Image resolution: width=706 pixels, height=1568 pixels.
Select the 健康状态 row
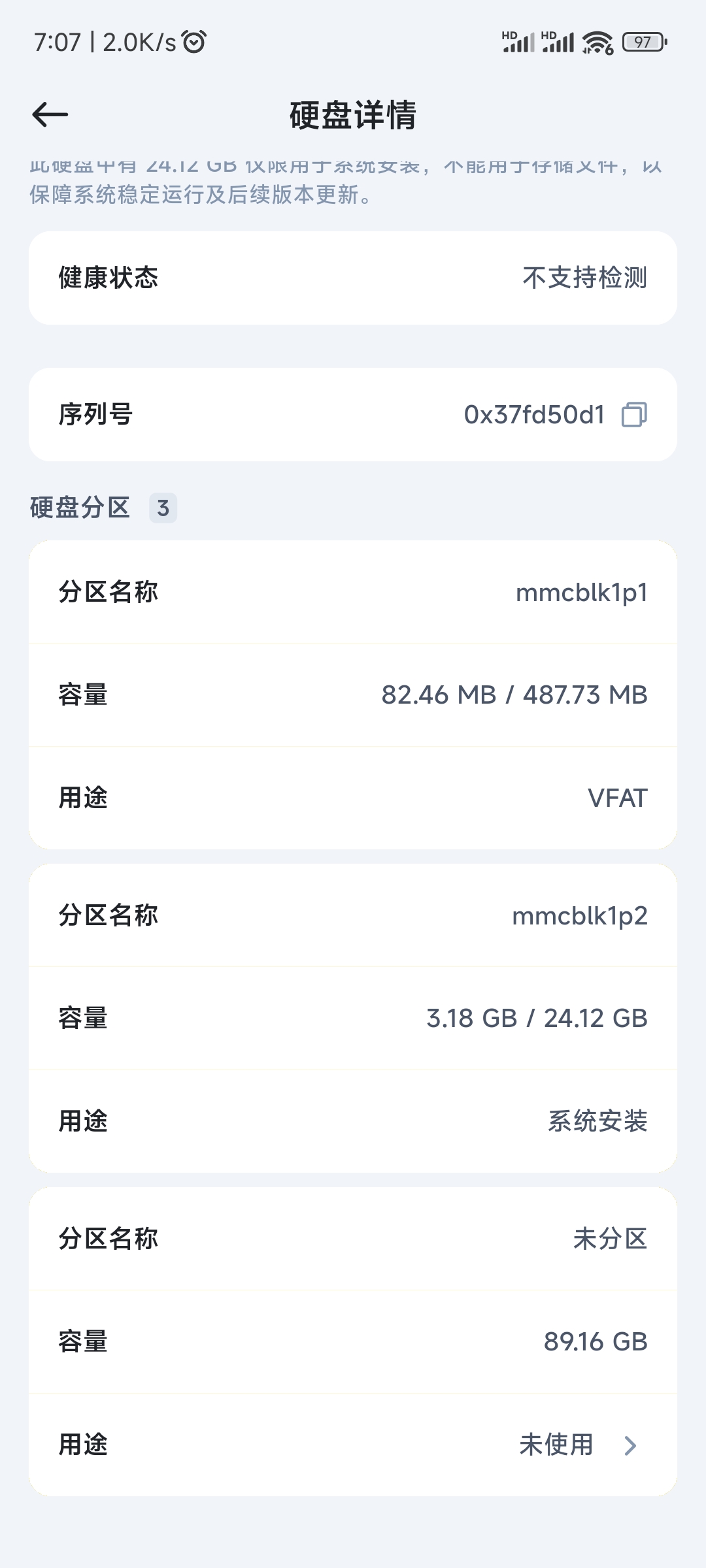coord(353,277)
